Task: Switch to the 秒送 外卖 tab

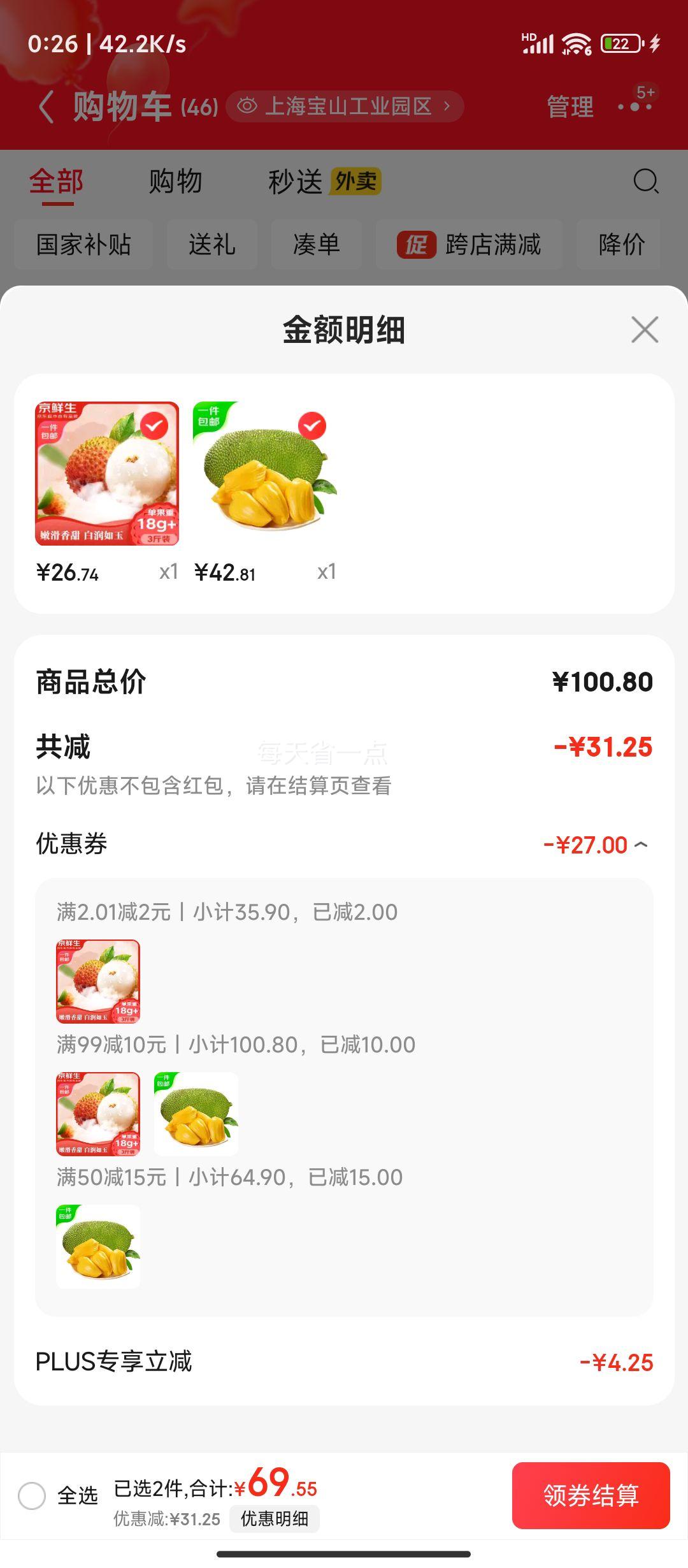Action: tap(324, 182)
